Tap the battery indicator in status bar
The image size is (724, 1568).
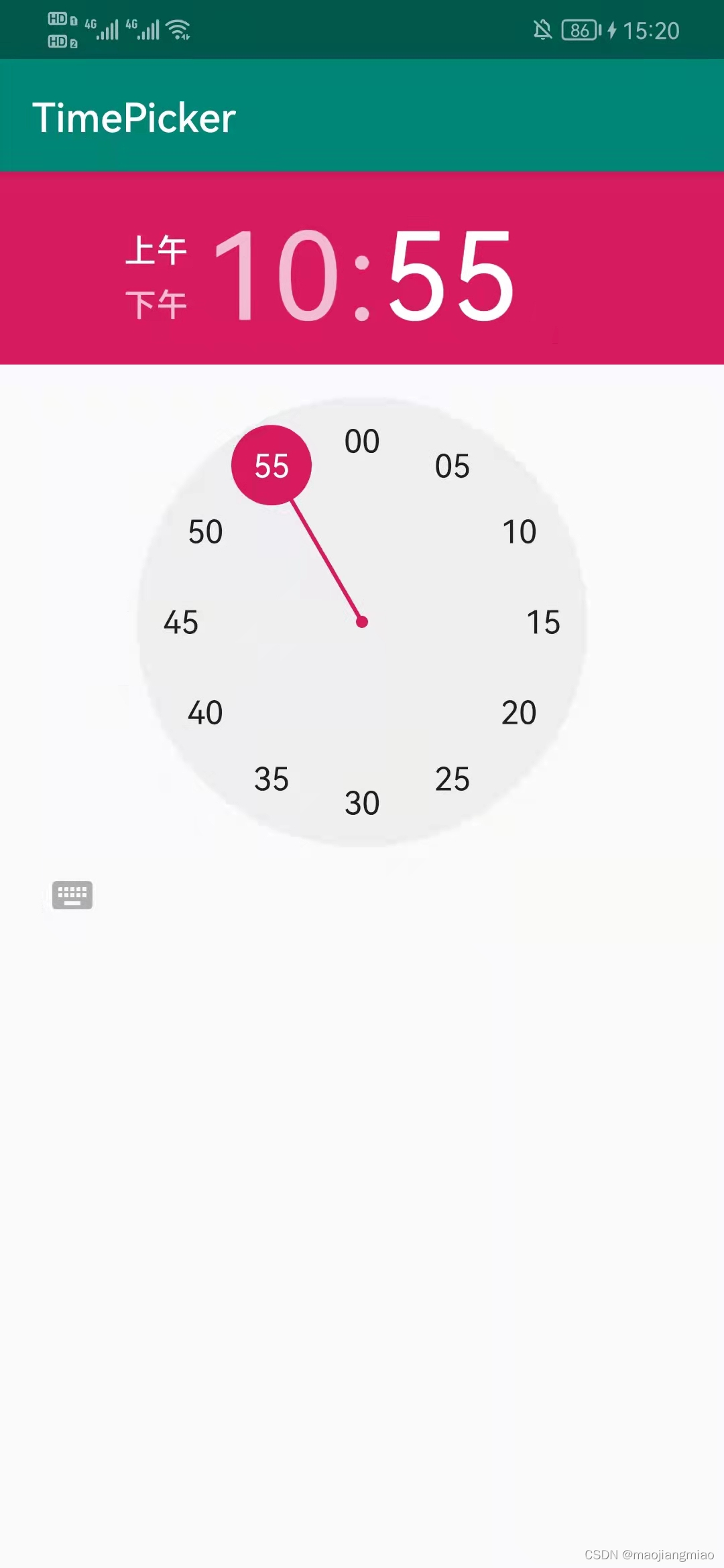coord(581,29)
